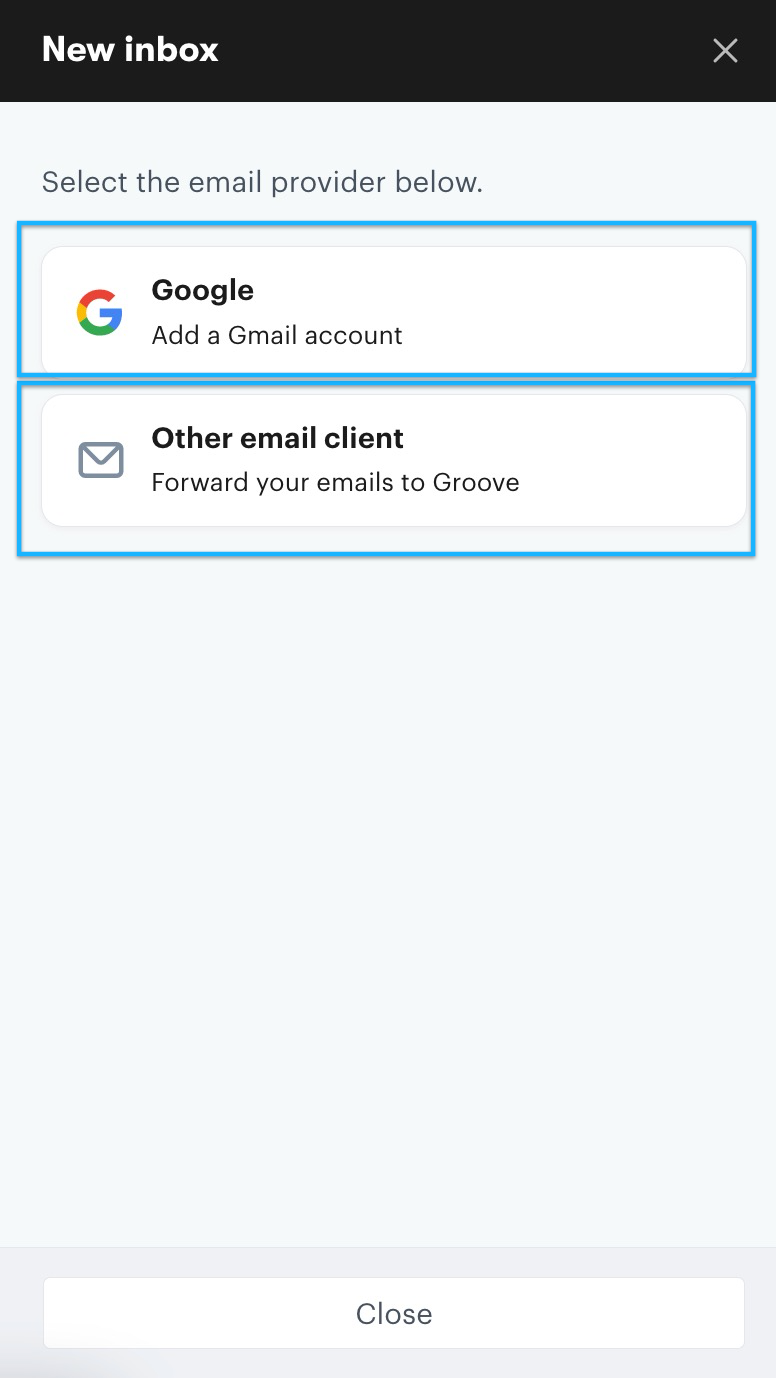Screen dimensions: 776x1378
Task: Choose Other email client option
Action: point(393,460)
